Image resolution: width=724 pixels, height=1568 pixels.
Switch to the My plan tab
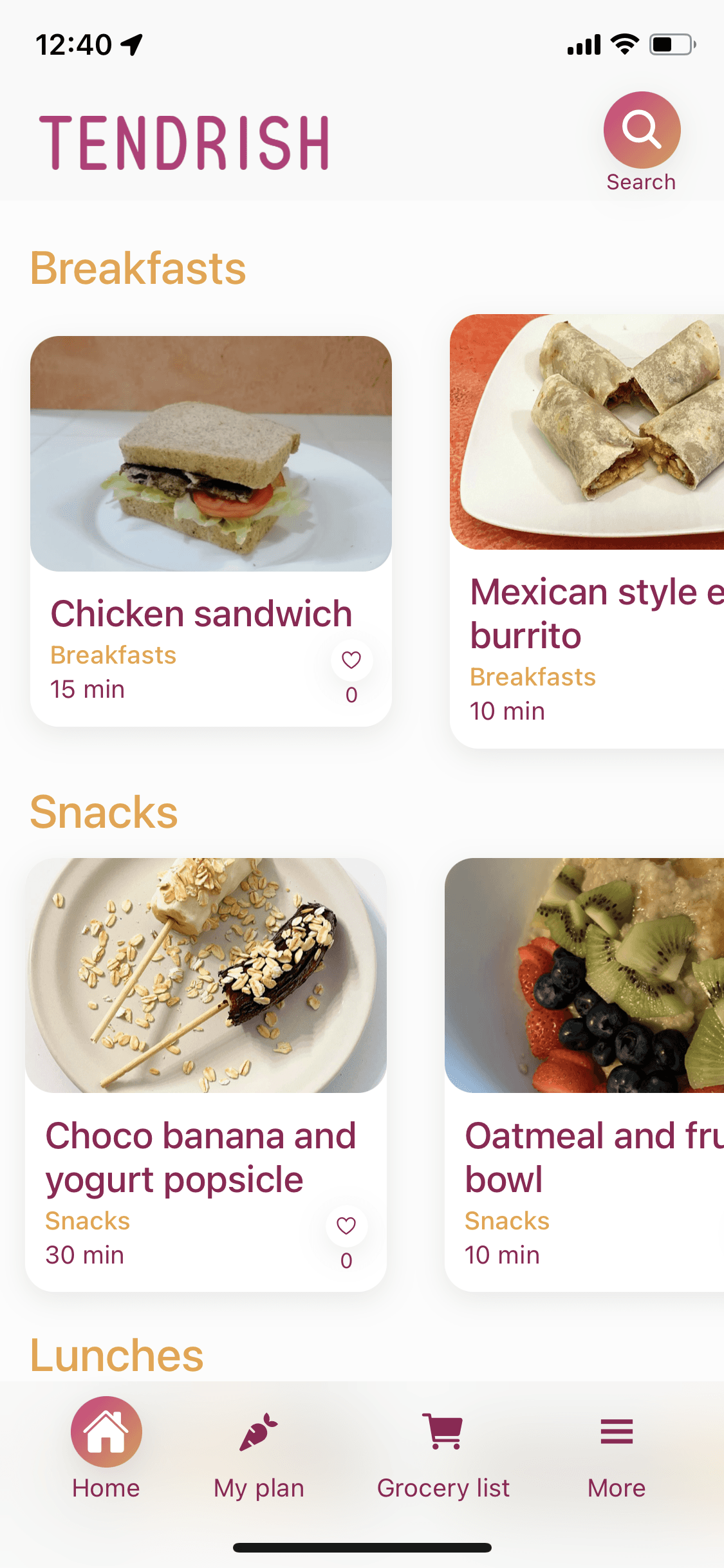coord(259,1456)
